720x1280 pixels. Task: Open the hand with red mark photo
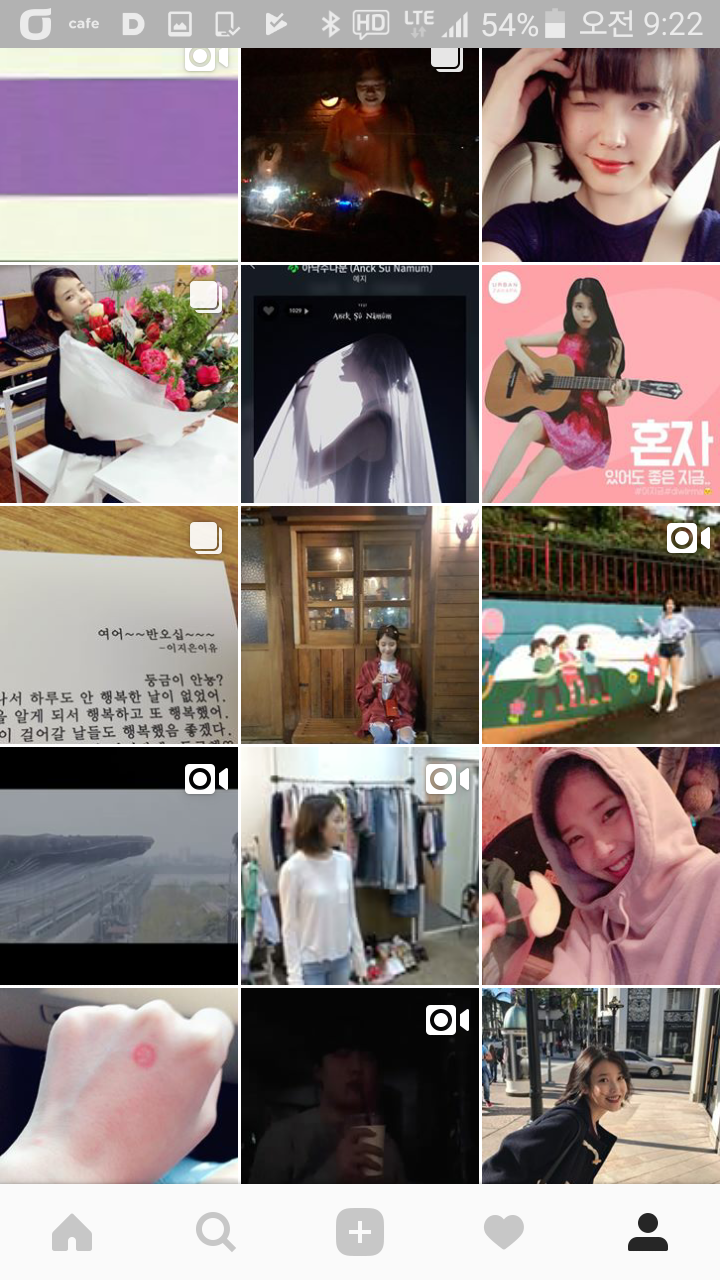pos(119,1085)
